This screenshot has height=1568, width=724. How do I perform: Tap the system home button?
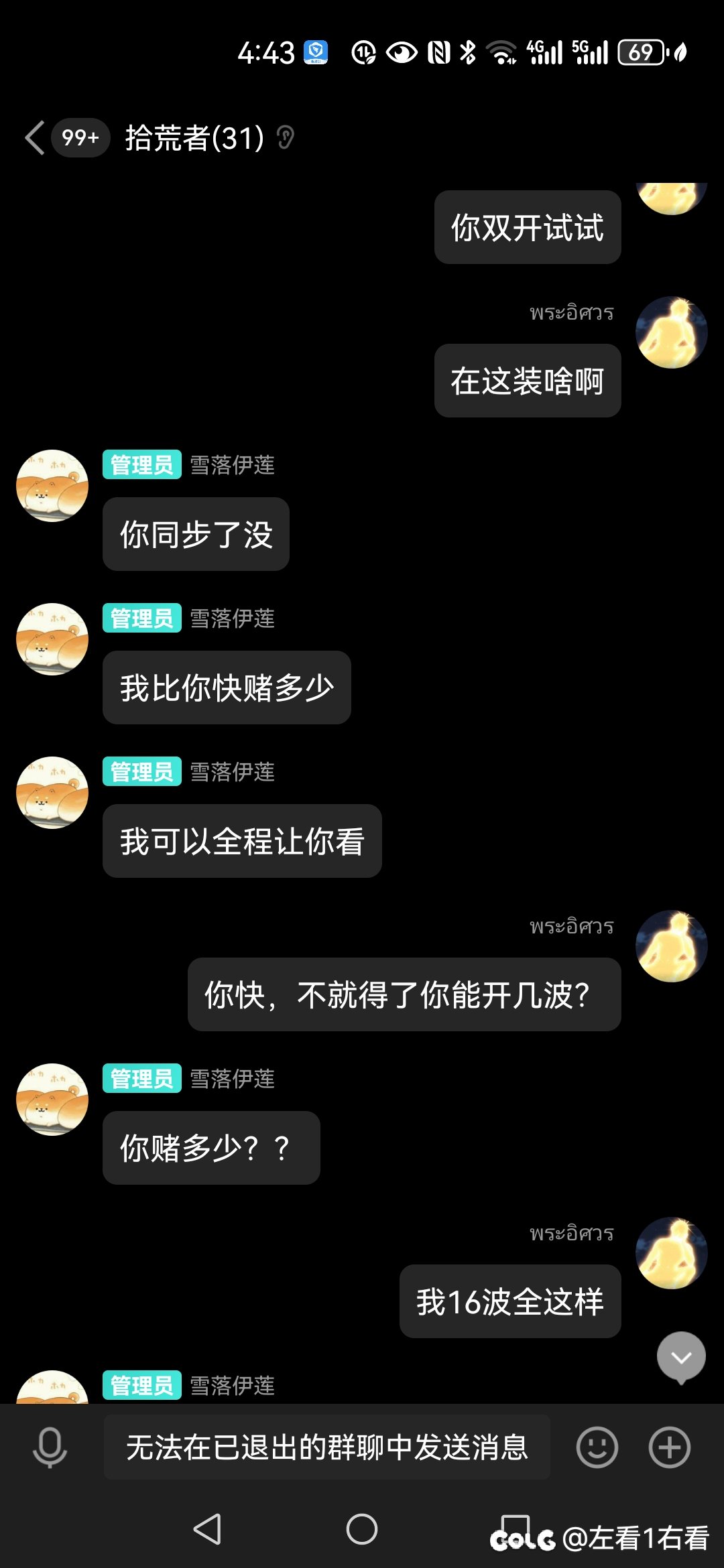click(362, 1529)
